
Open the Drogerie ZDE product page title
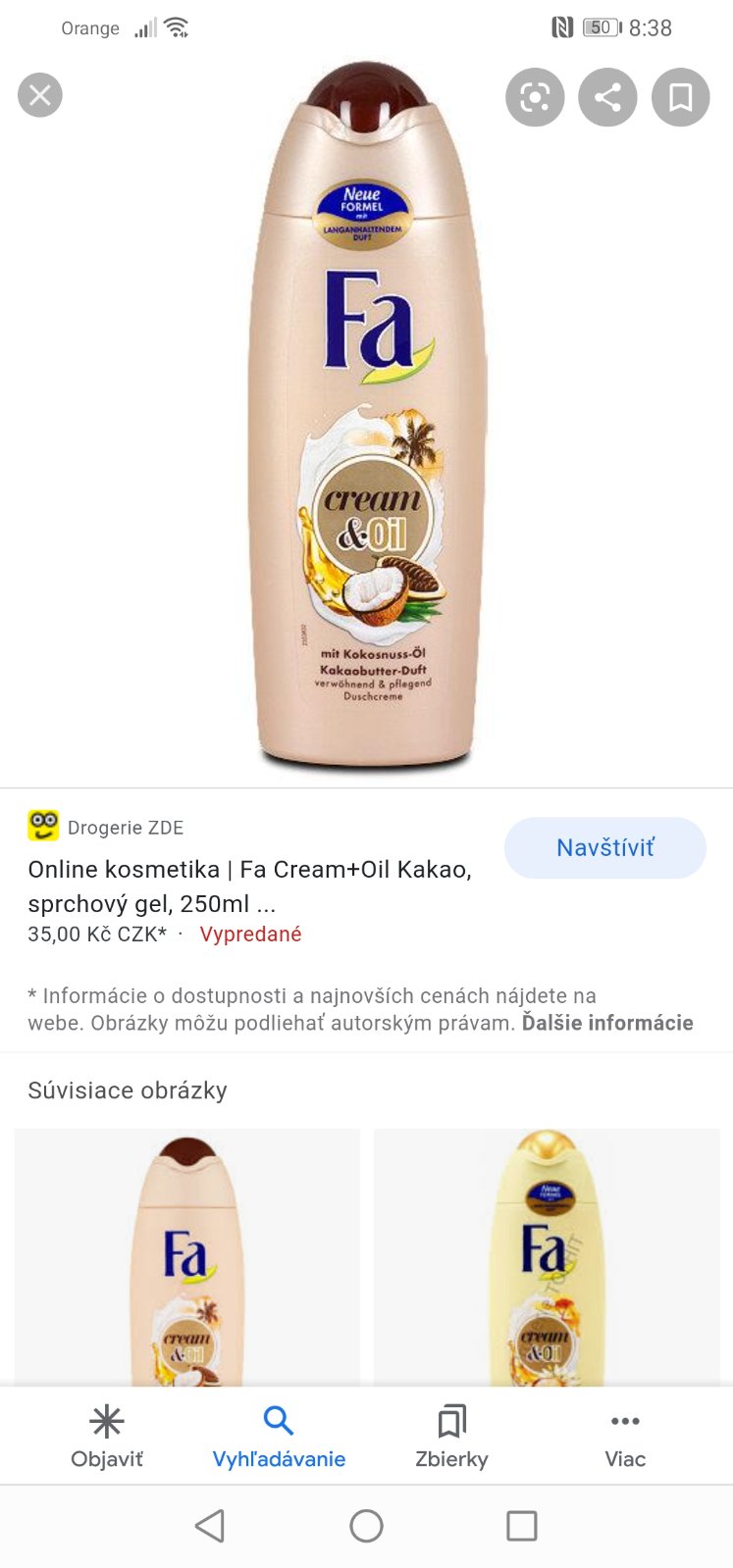(x=249, y=885)
